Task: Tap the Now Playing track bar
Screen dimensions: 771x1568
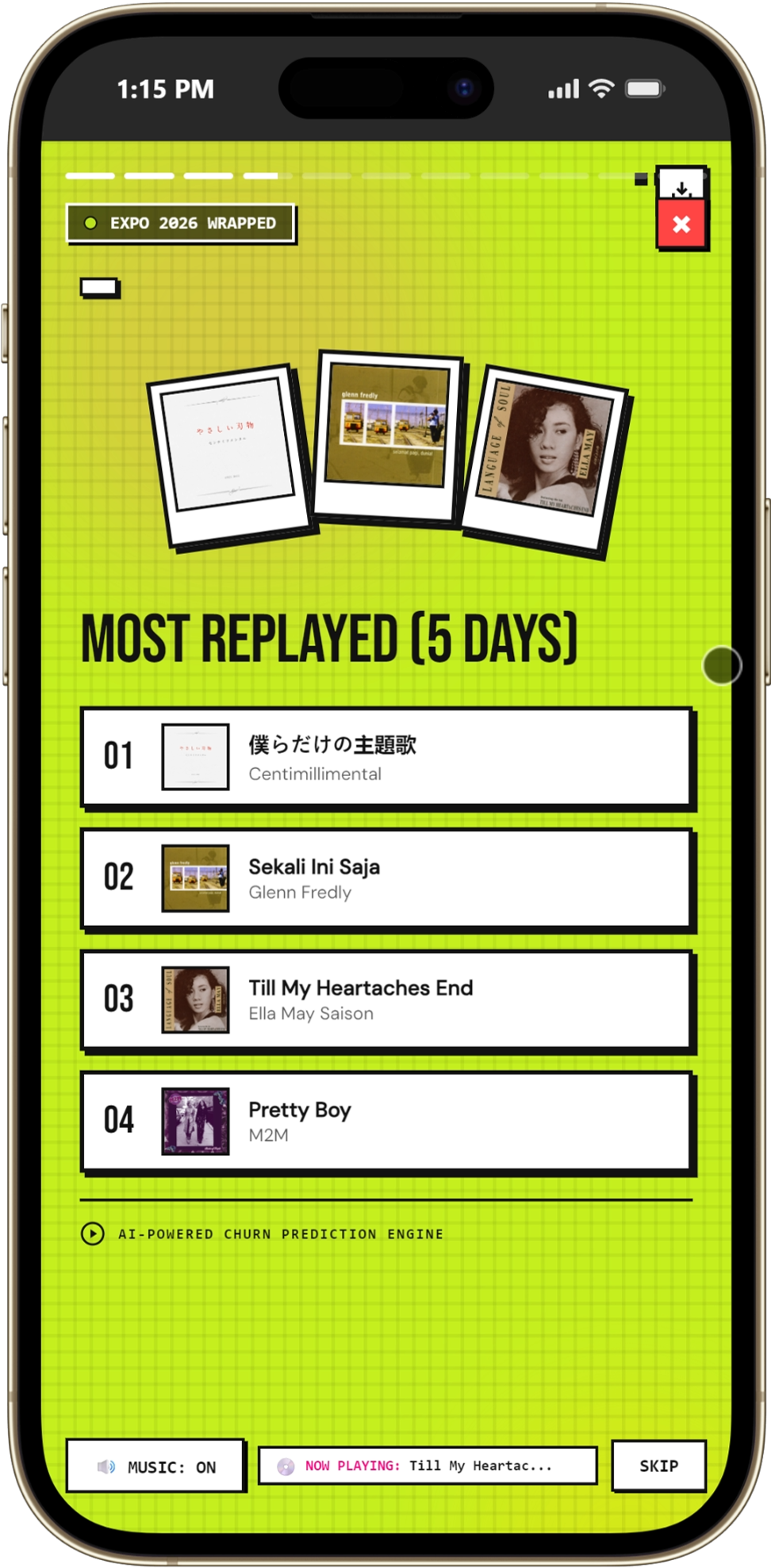Action: pyautogui.click(x=428, y=1466)
